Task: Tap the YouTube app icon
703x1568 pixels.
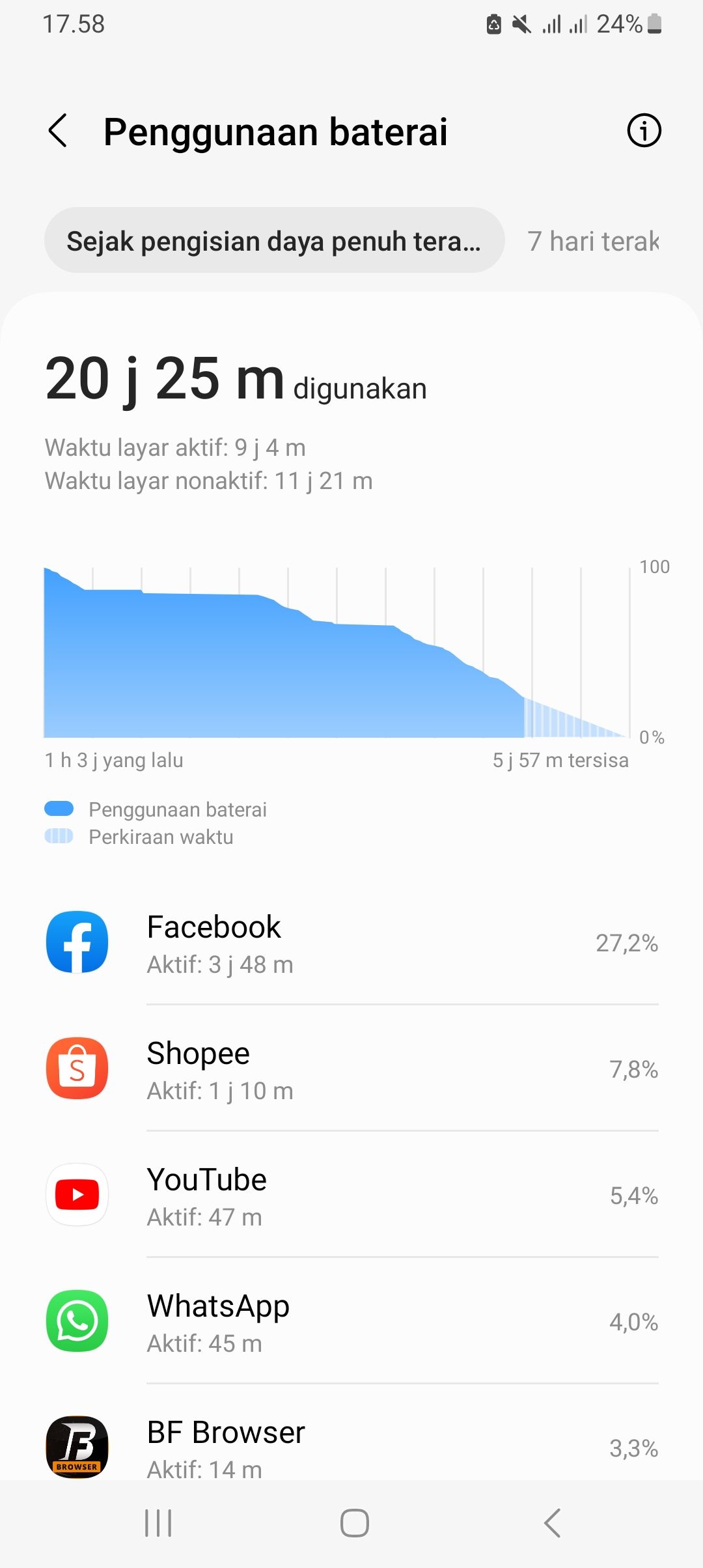Action: (x=77, y=1196)
